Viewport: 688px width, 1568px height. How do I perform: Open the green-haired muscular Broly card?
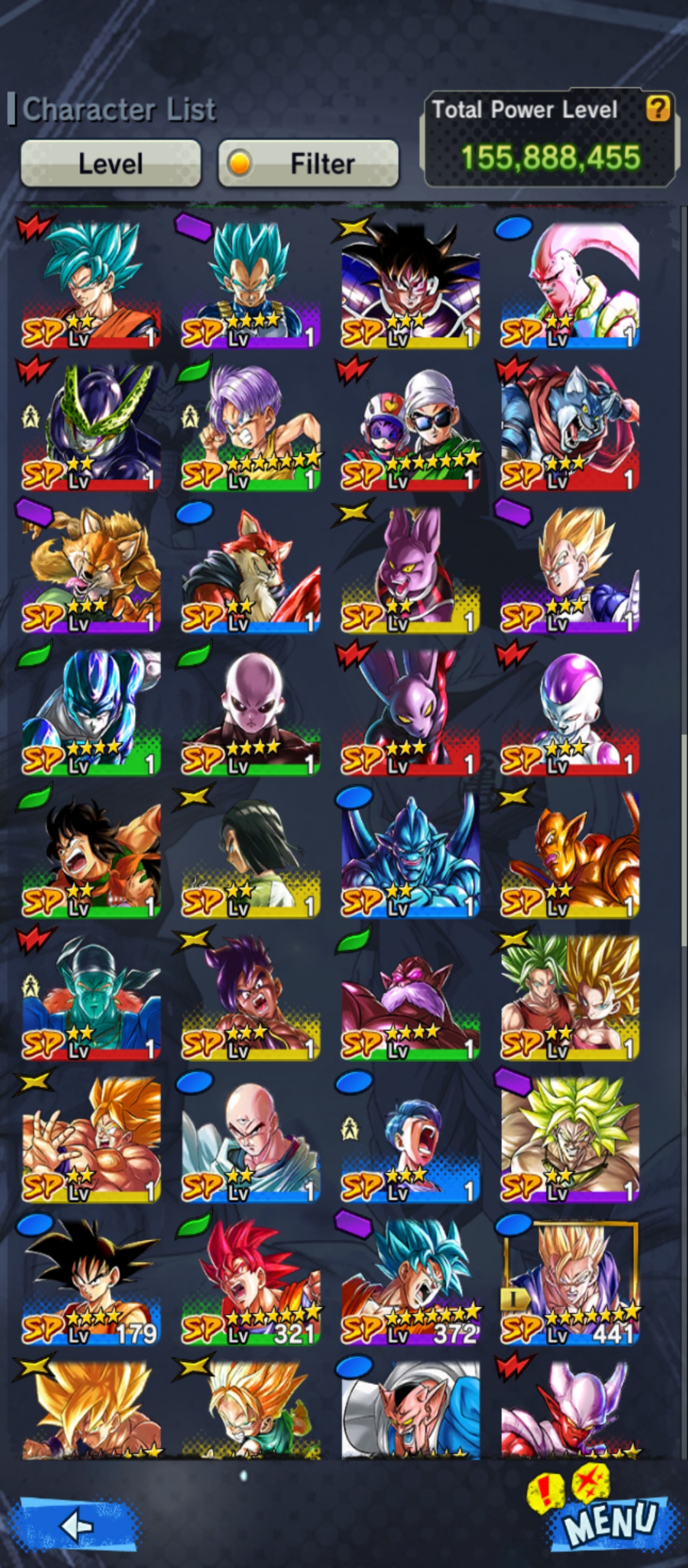point(570,1139)
